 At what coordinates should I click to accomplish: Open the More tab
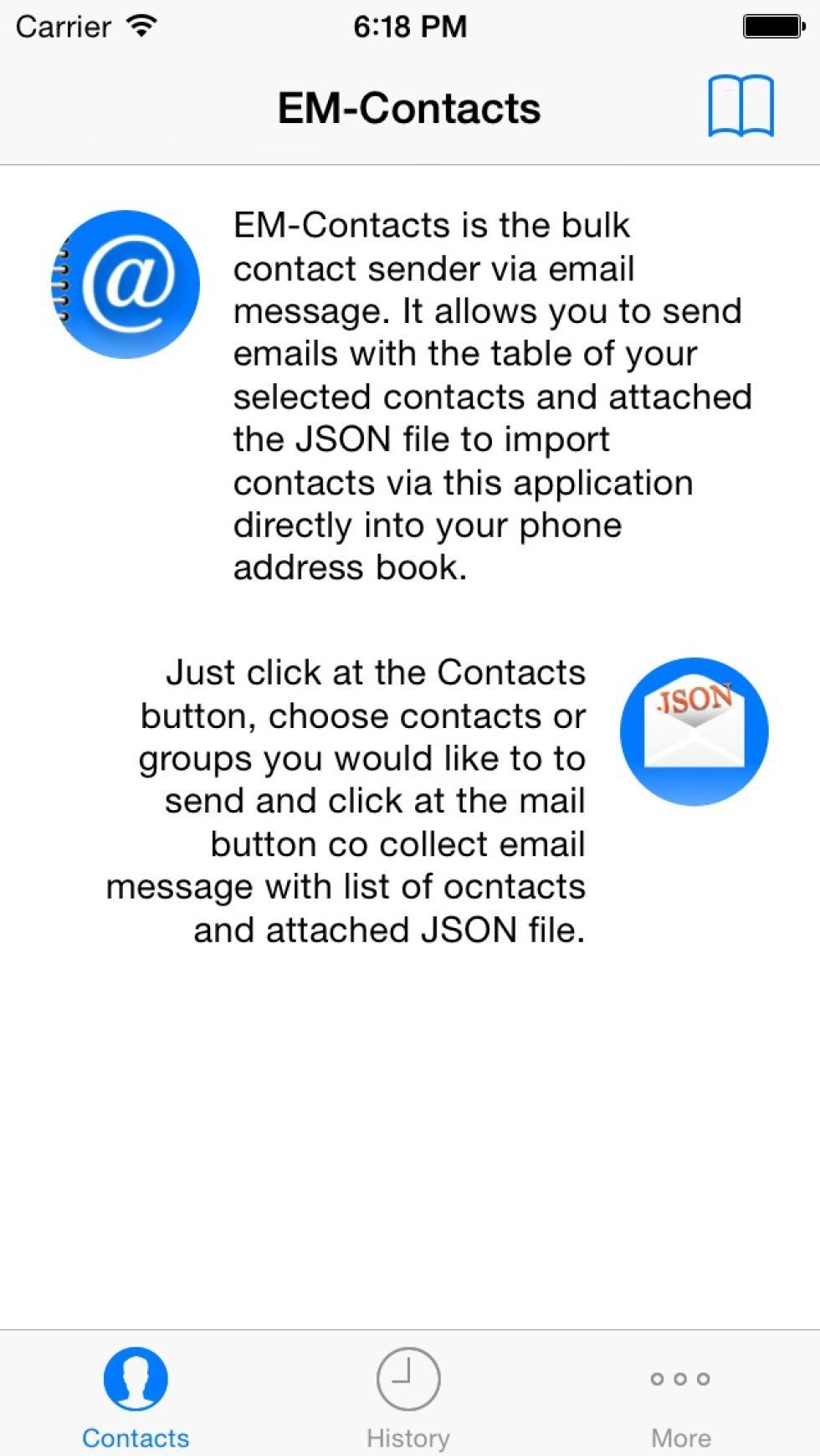[681, 1406]
